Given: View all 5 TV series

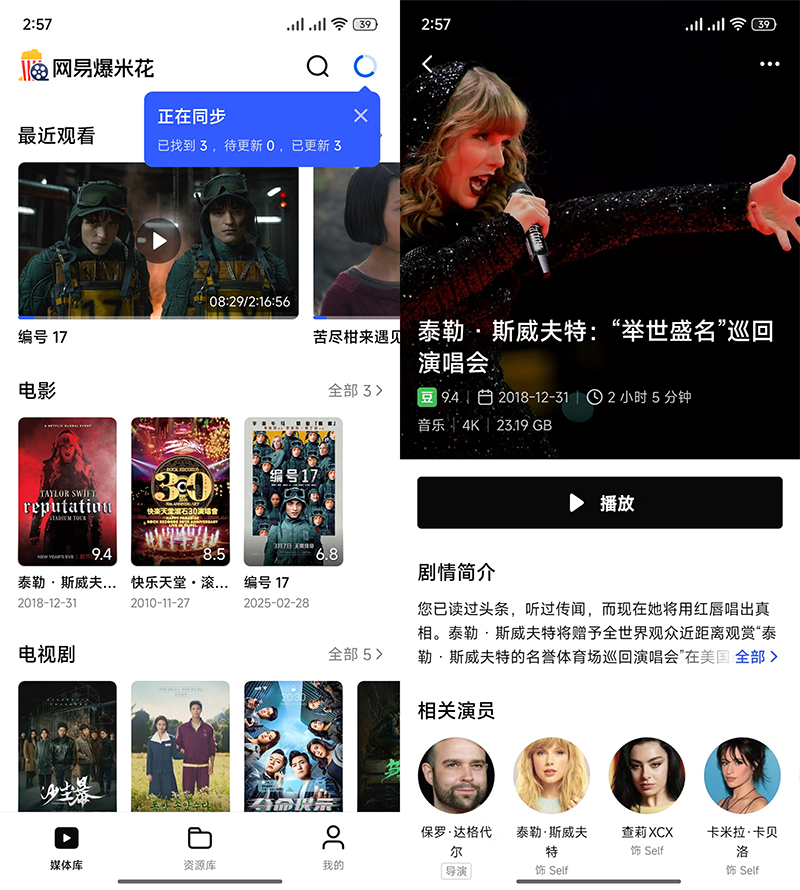Looking at the screenshot, I should pyautogui.click(x=355, y=654).
